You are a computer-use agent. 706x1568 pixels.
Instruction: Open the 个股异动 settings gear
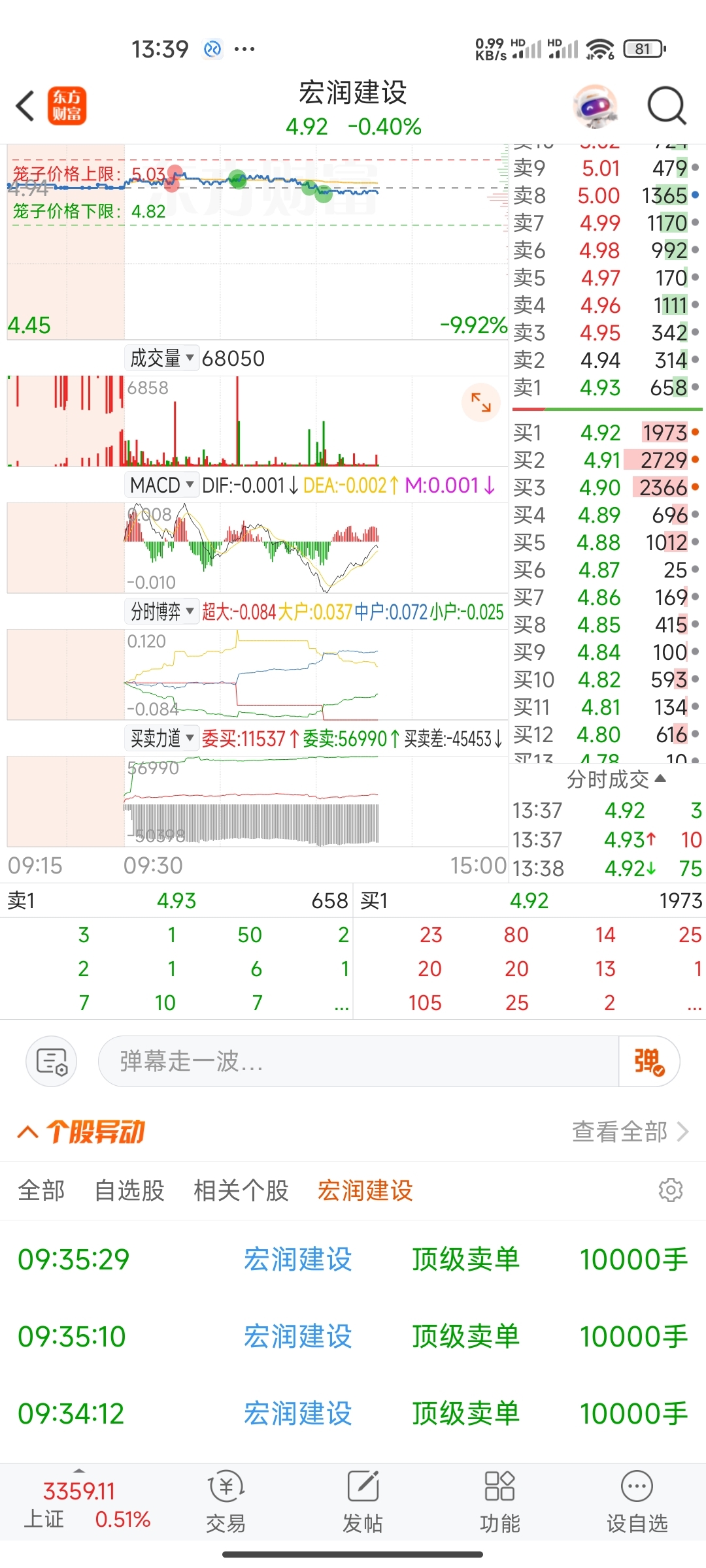(670, 1190)
